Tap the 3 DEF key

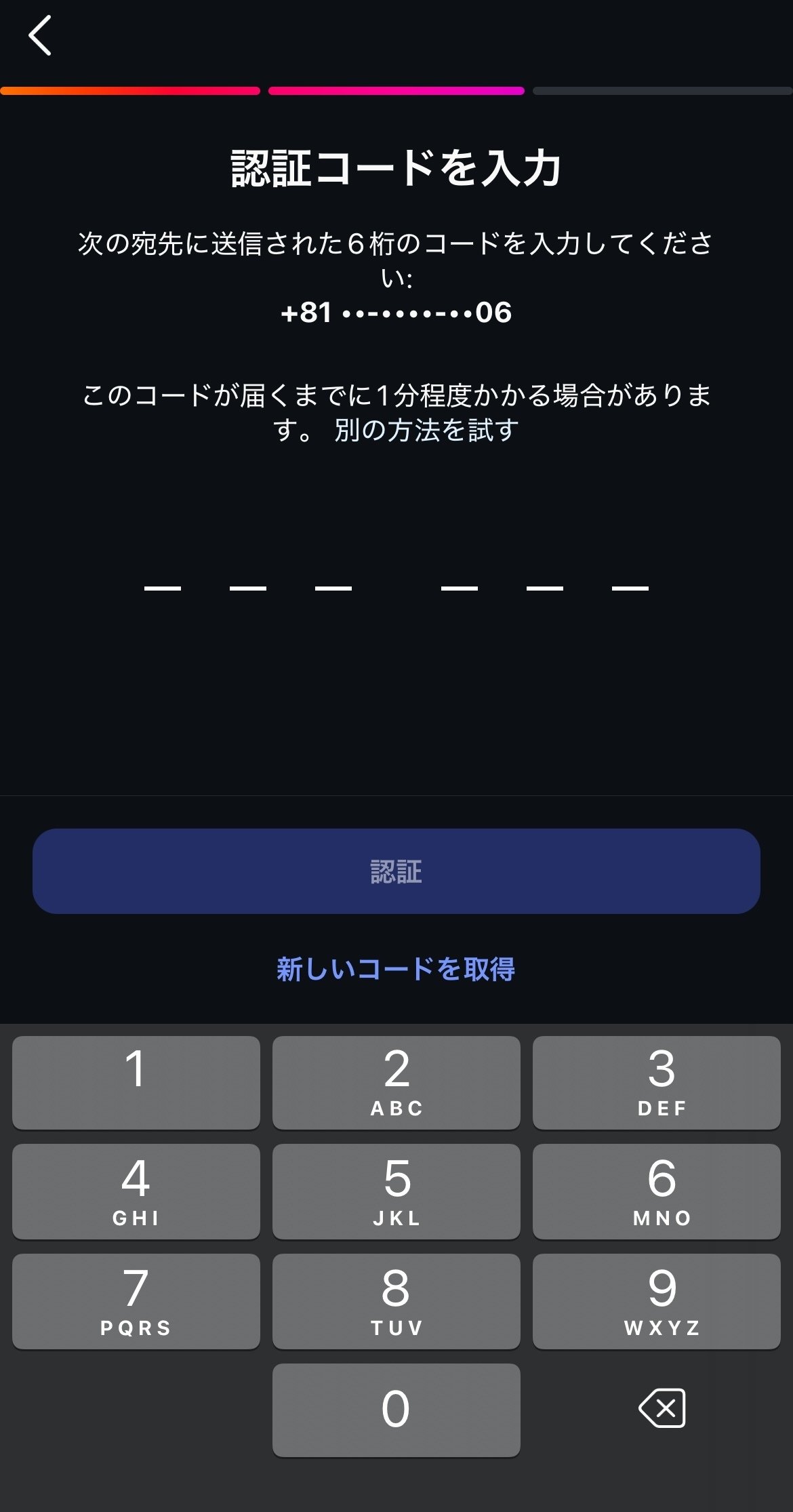(657, 1081)
